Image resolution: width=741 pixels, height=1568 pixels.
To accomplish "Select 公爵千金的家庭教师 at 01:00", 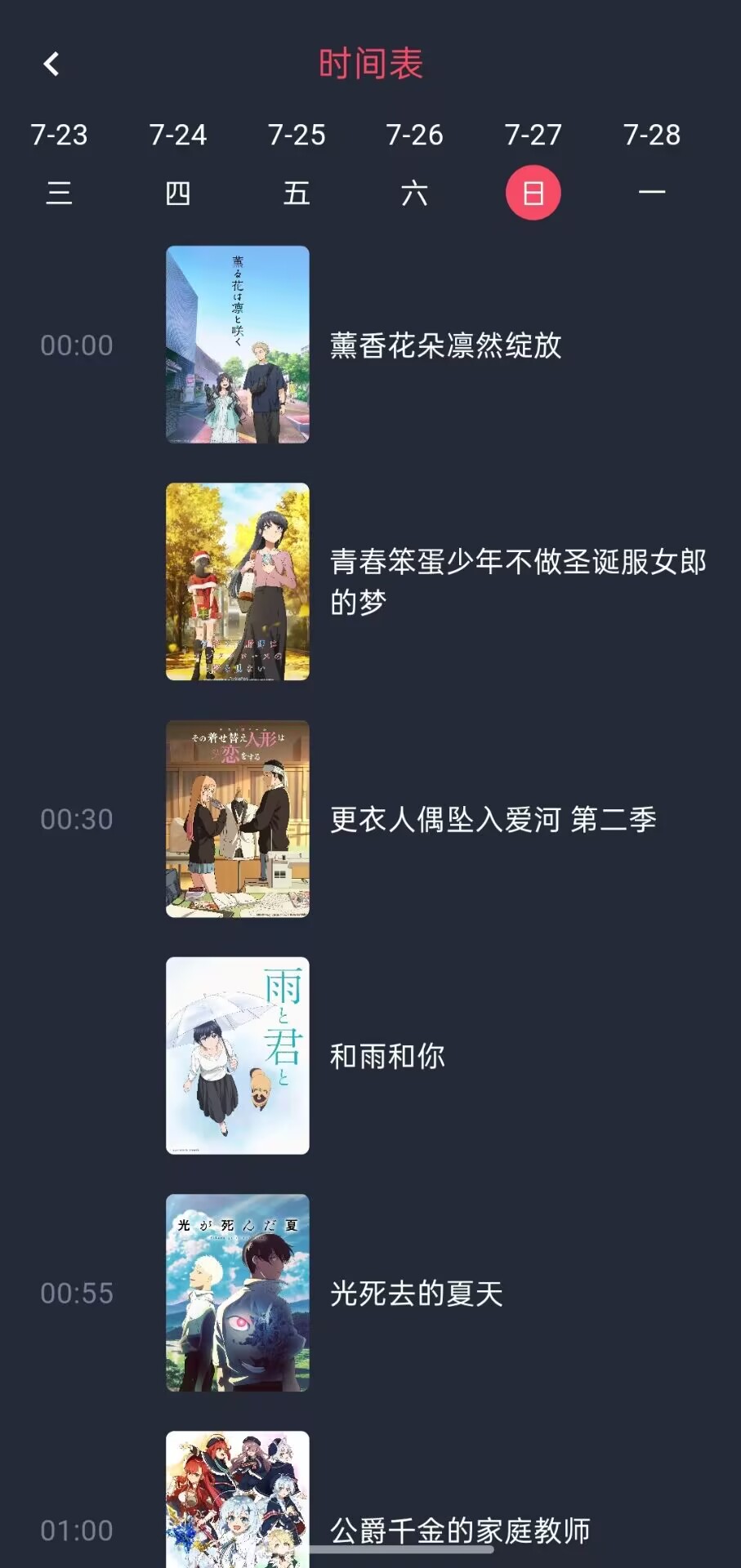I will [x=459, y=1530].
